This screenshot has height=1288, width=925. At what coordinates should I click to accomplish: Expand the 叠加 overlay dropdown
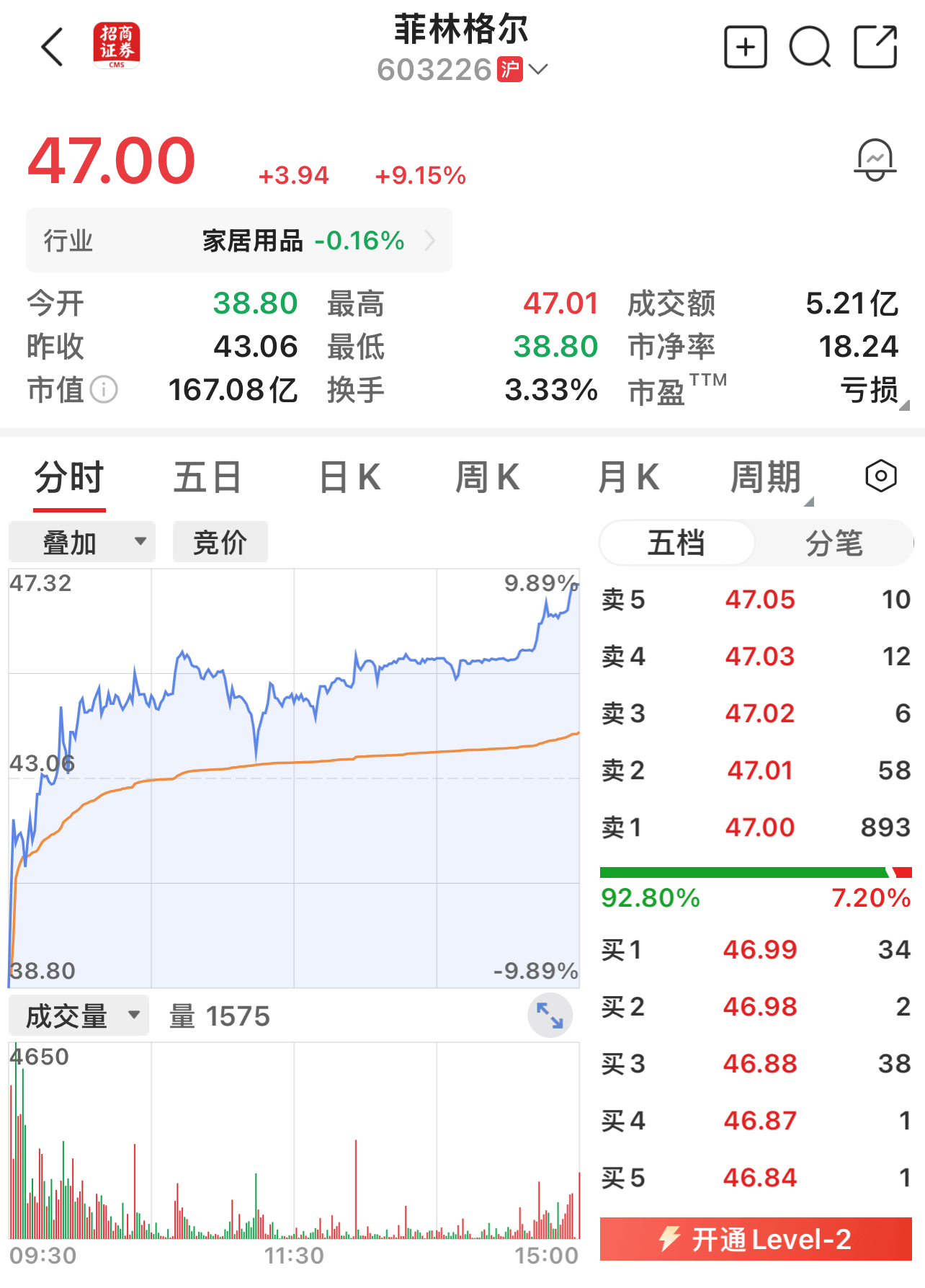(x=82, y=542)
